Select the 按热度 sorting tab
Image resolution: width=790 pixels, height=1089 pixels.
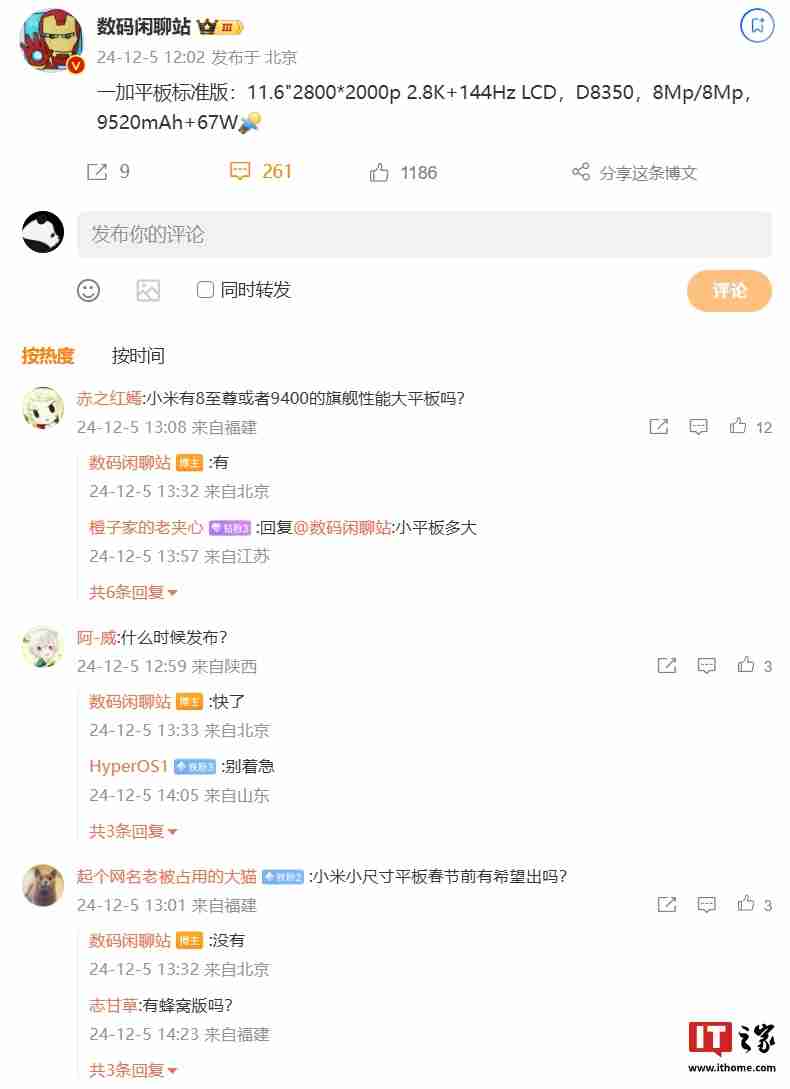50,356
